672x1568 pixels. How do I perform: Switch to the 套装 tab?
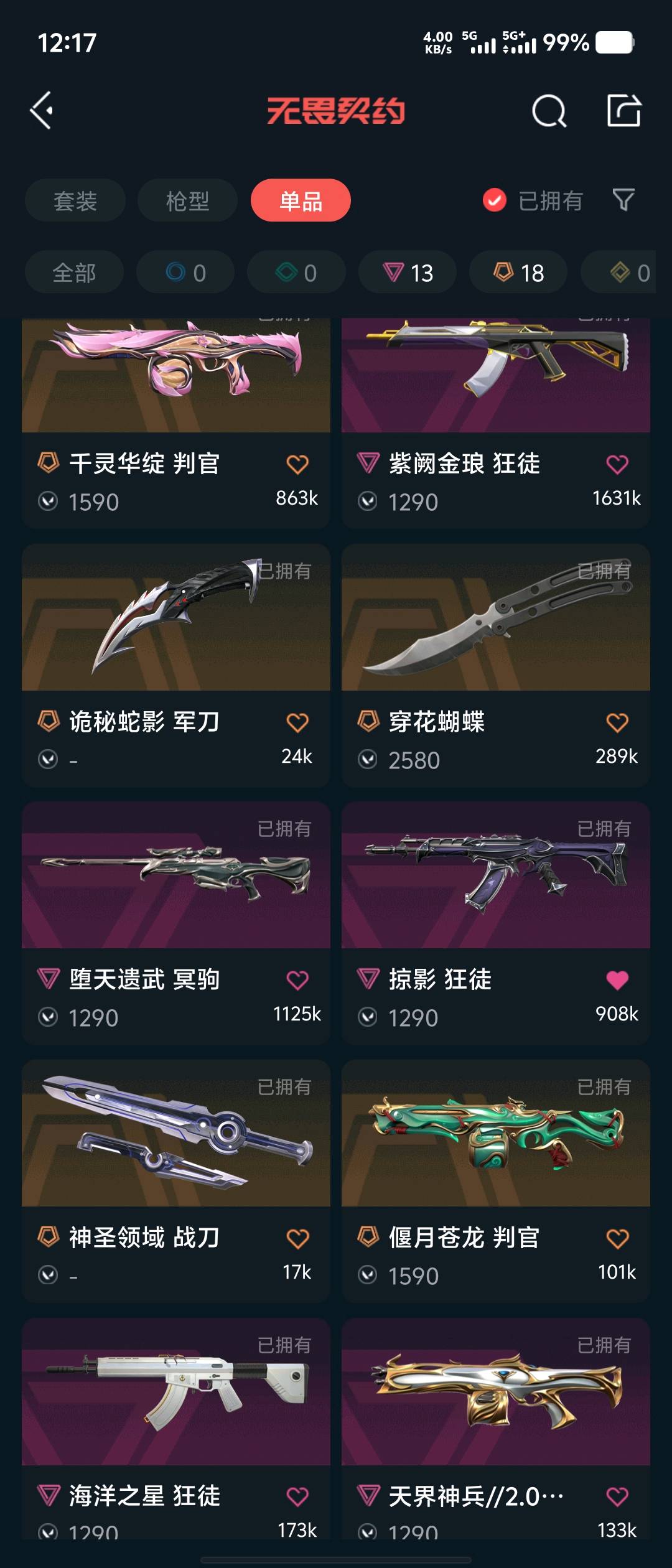75,201
